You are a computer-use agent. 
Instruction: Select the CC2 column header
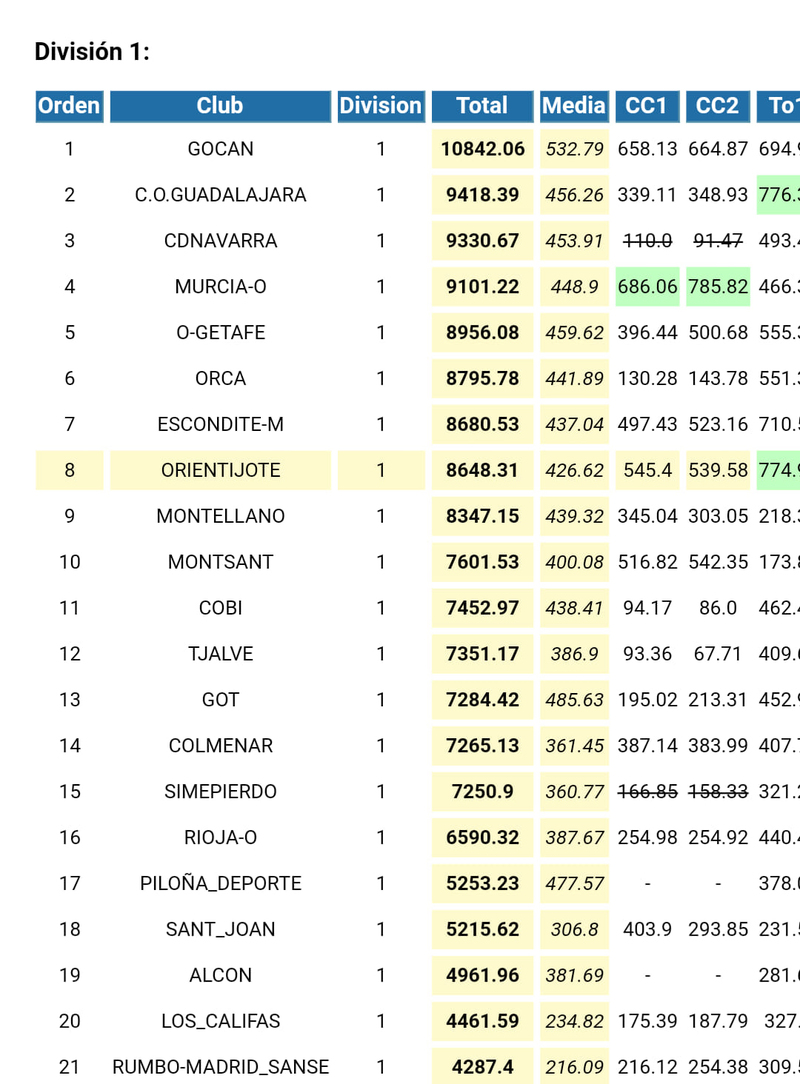[717, 106]
